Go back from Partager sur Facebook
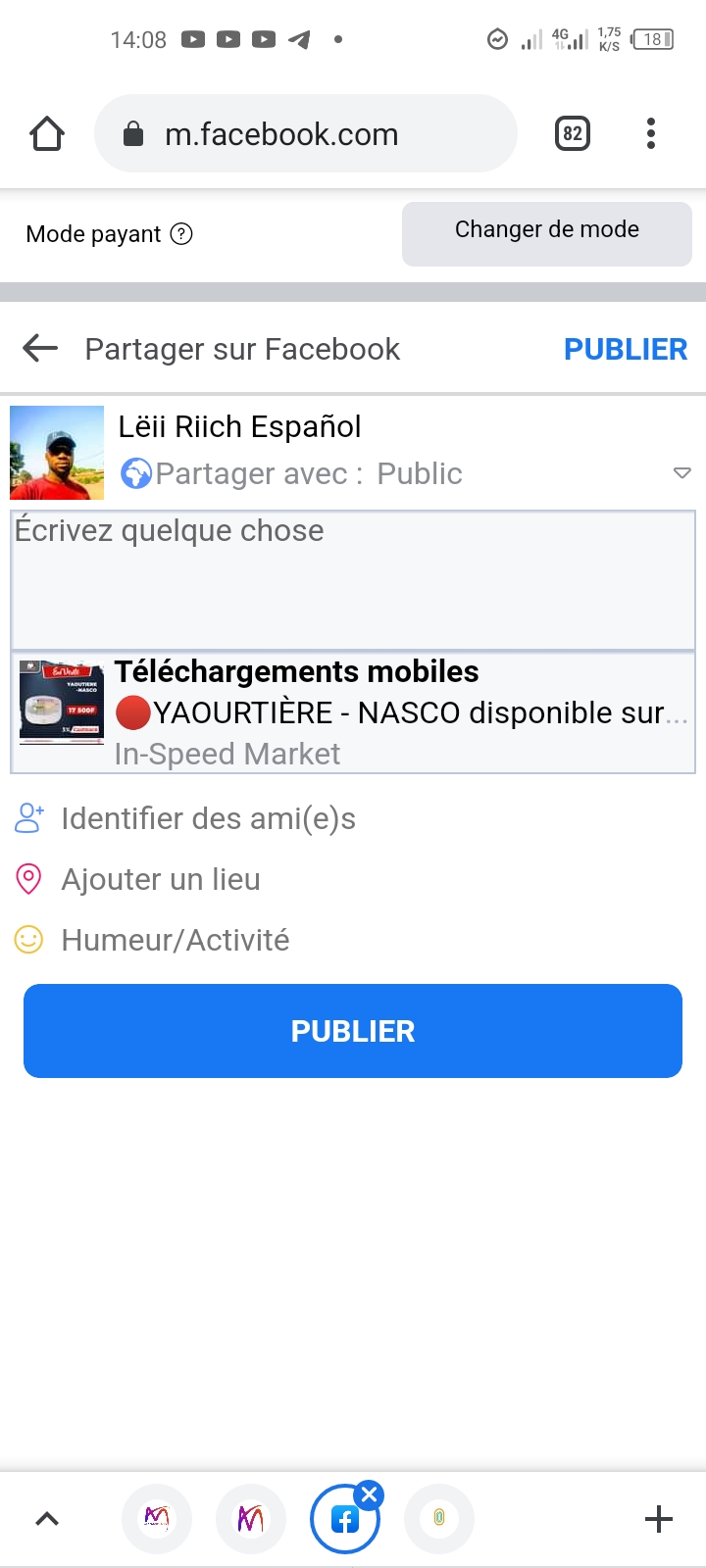 coord(40,348)
